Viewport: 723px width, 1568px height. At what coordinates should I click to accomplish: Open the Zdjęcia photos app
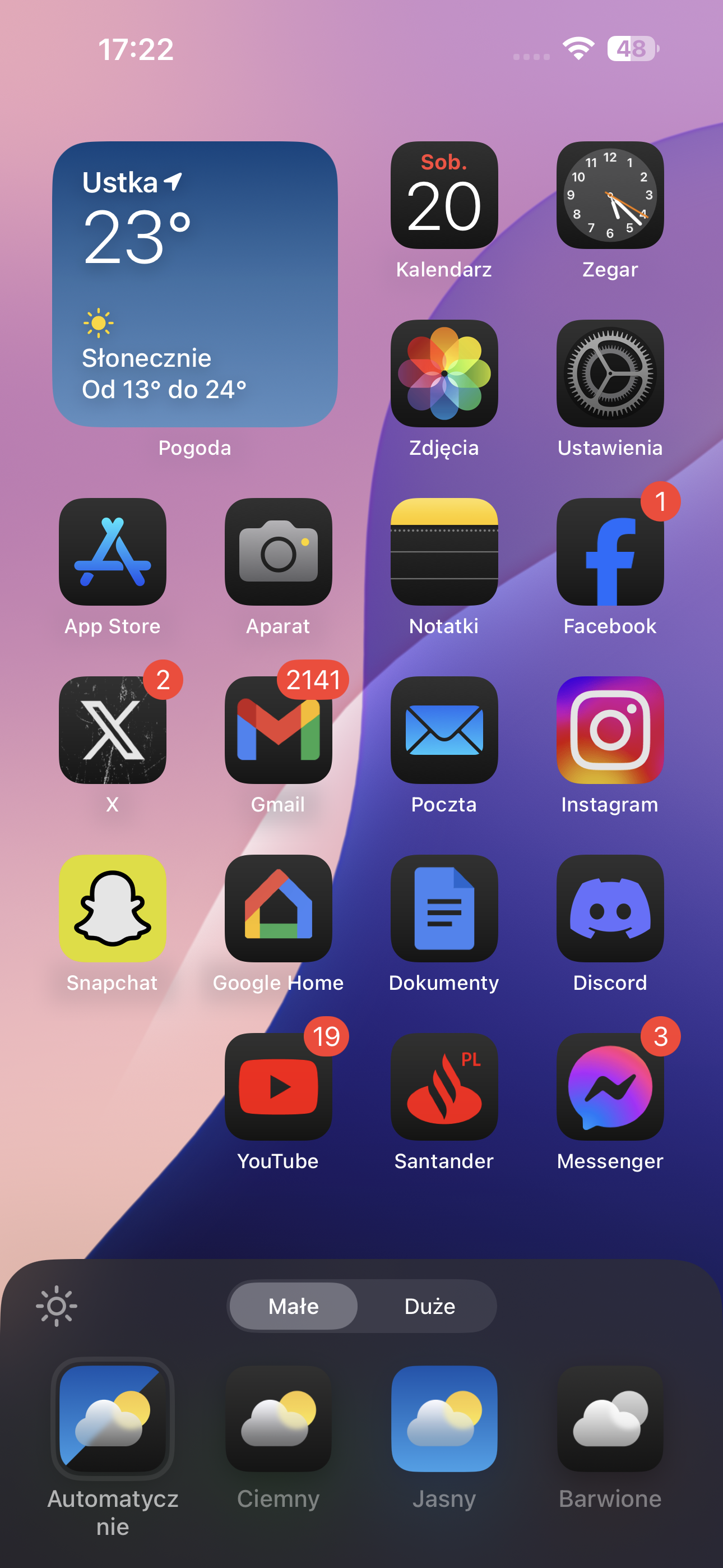444,373
